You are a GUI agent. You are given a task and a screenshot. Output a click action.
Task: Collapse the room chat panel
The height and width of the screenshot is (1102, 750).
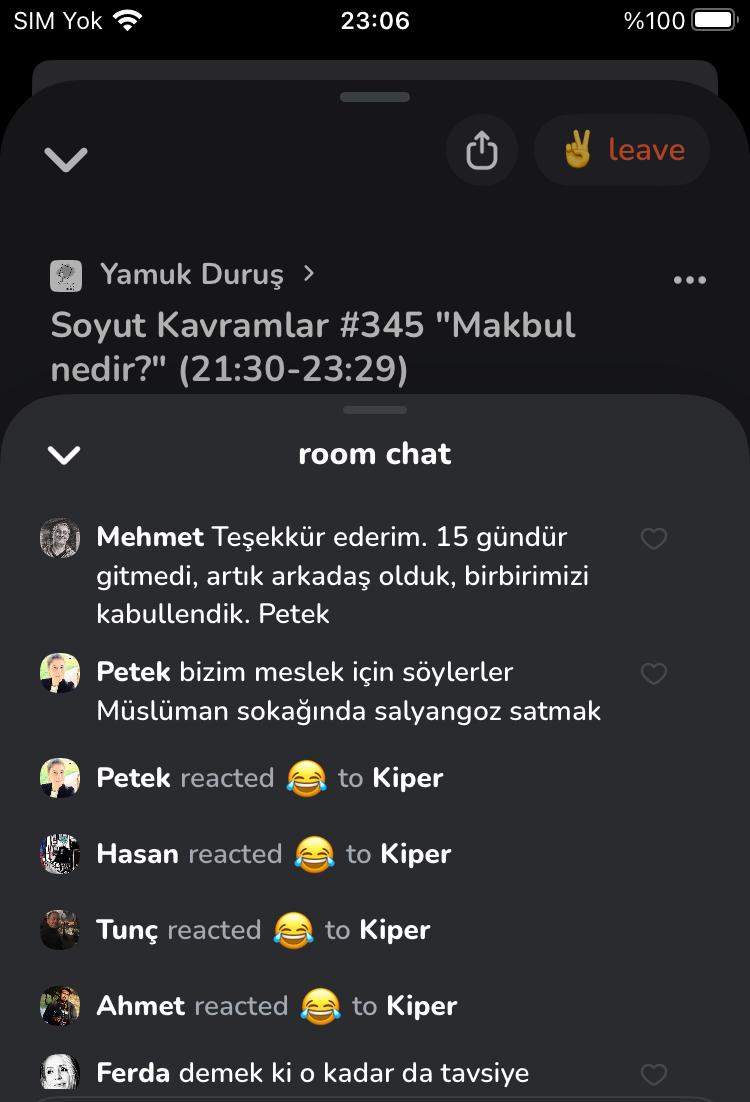pos(64,455)
